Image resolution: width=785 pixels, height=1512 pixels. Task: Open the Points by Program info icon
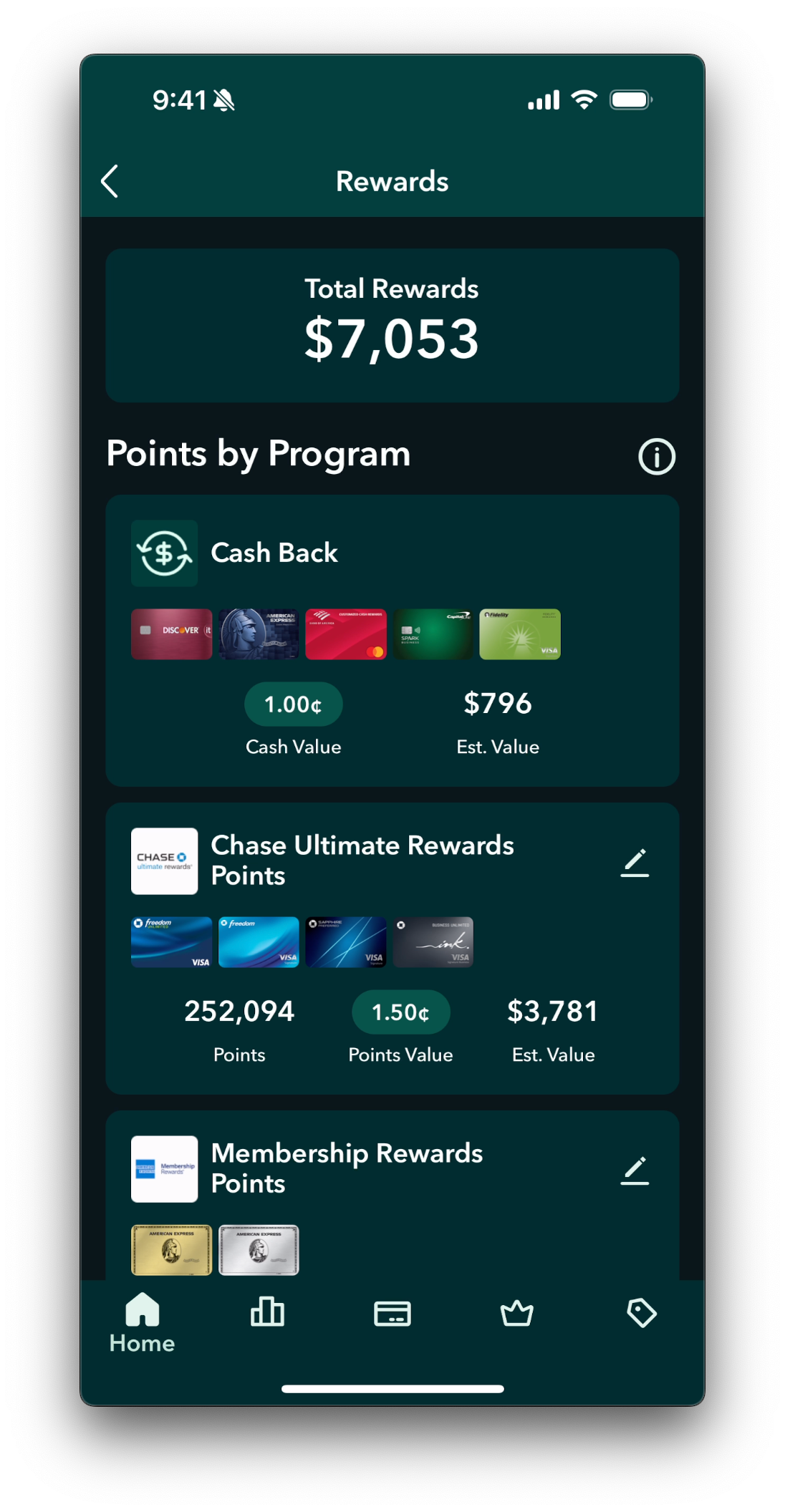coord(656,456)
